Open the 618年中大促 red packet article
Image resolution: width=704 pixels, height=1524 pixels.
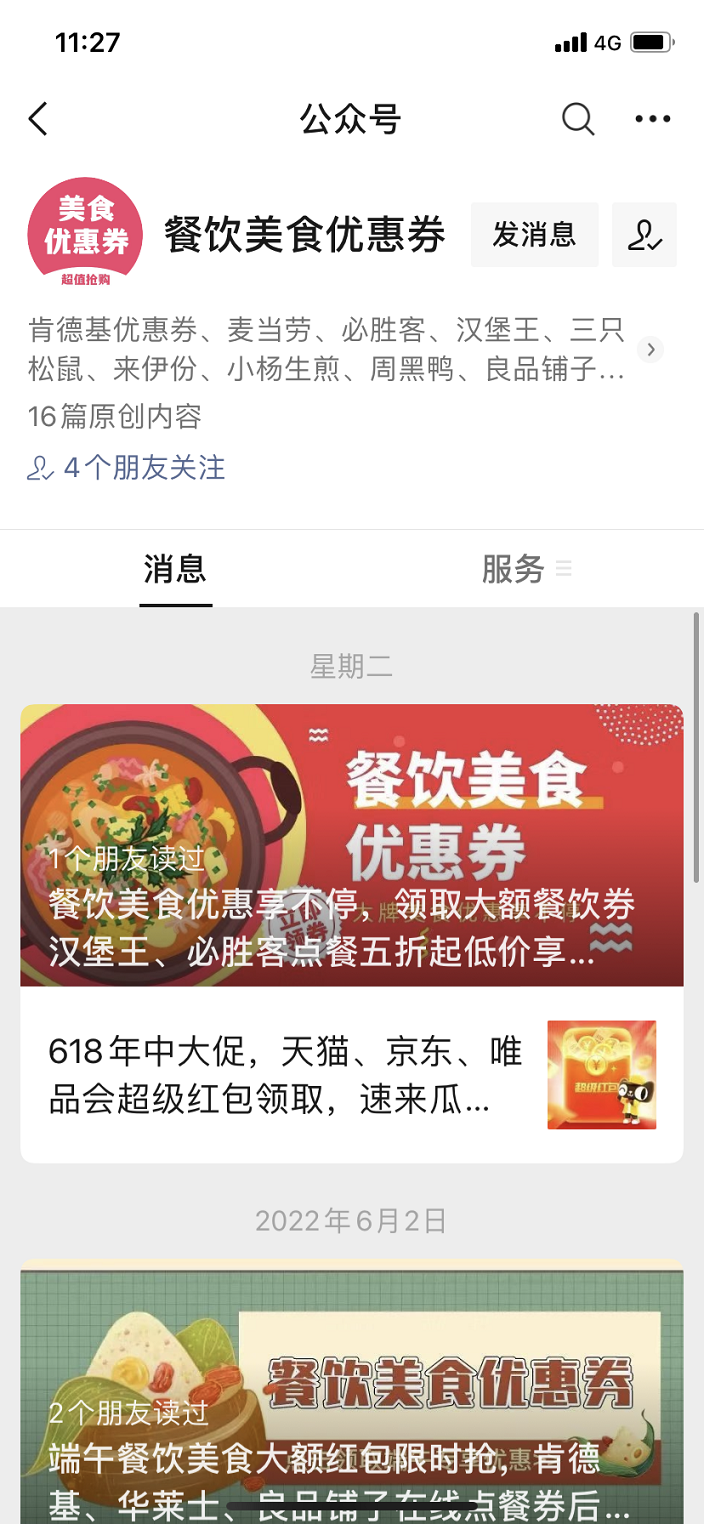tap(352, 1075)
